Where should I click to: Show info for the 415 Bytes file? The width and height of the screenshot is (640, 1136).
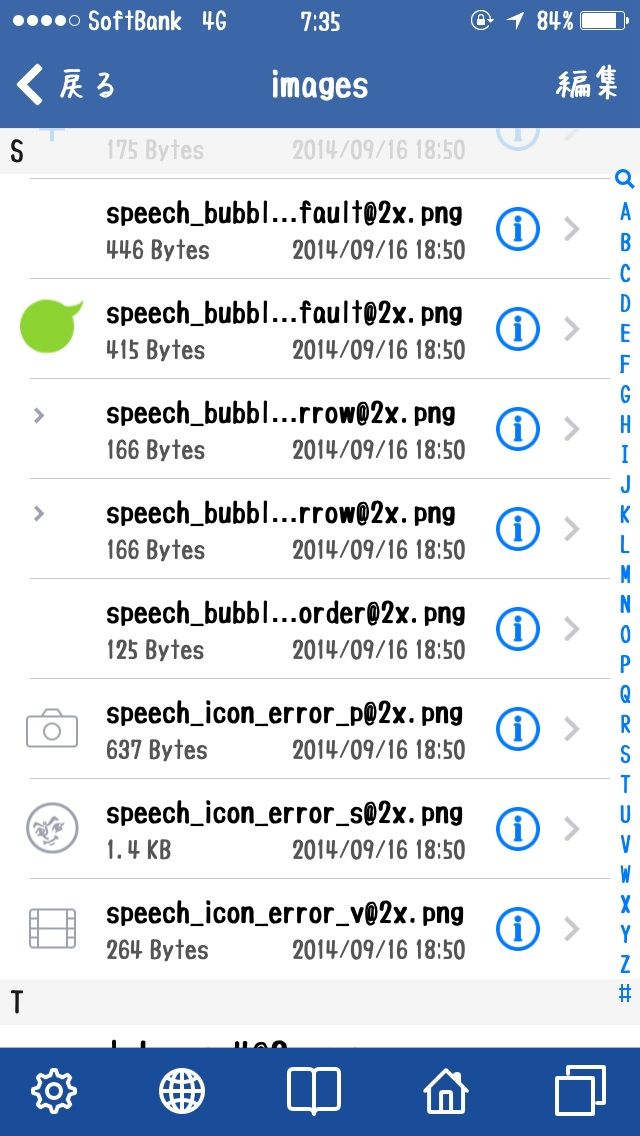click(x=518, y=329)
